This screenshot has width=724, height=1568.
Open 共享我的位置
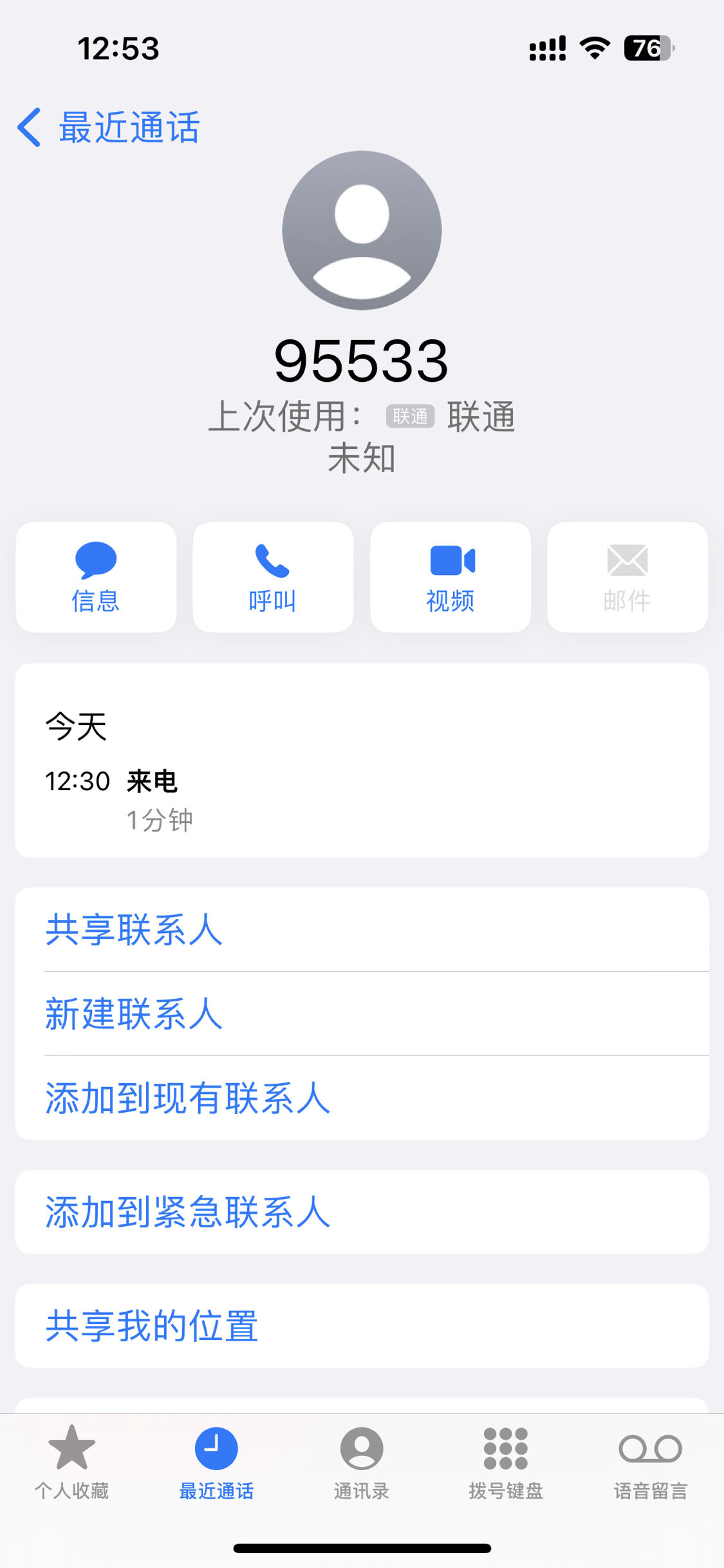click(362, 1326)
